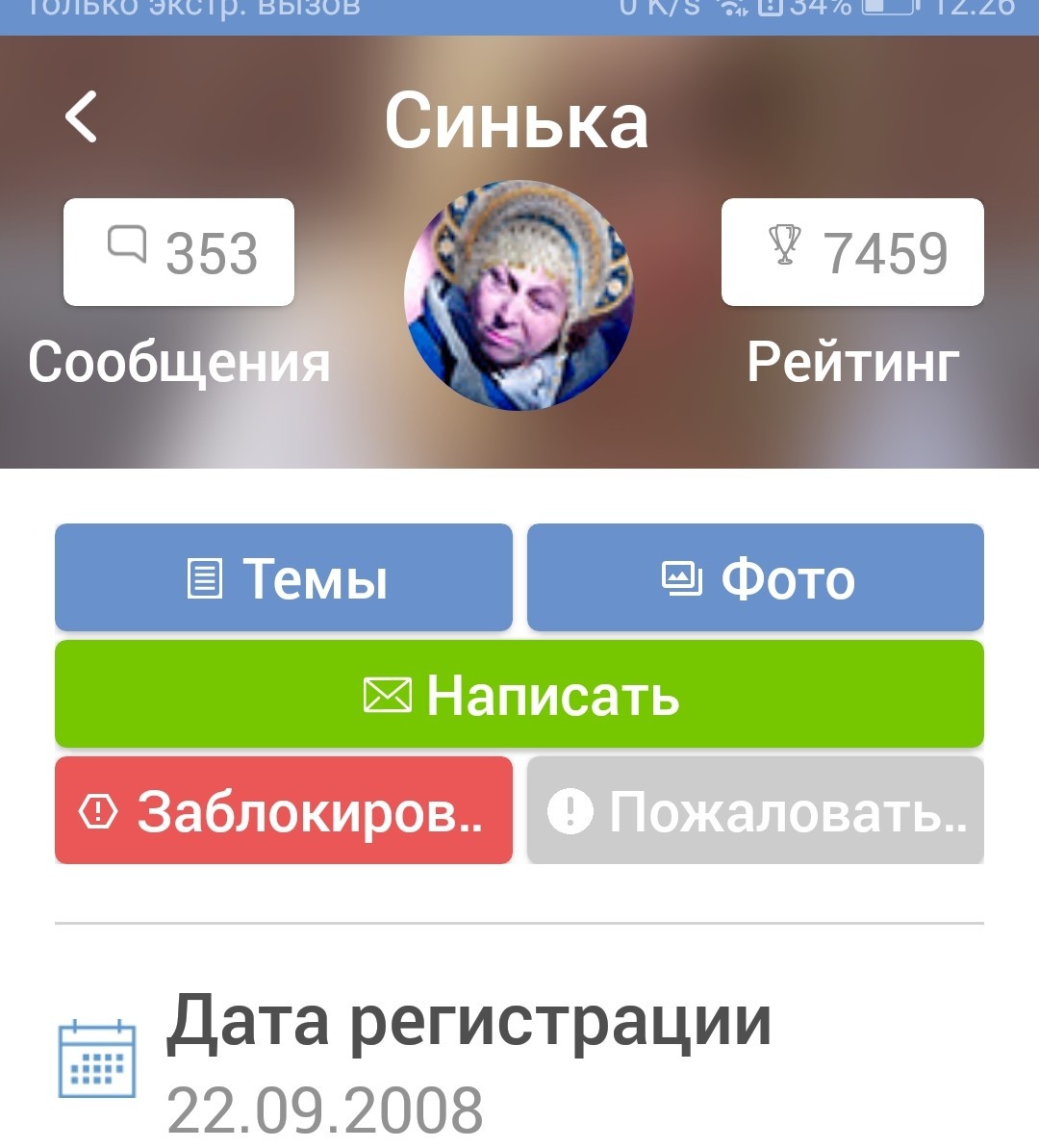Open the Фото button

[x=755, y=578]
